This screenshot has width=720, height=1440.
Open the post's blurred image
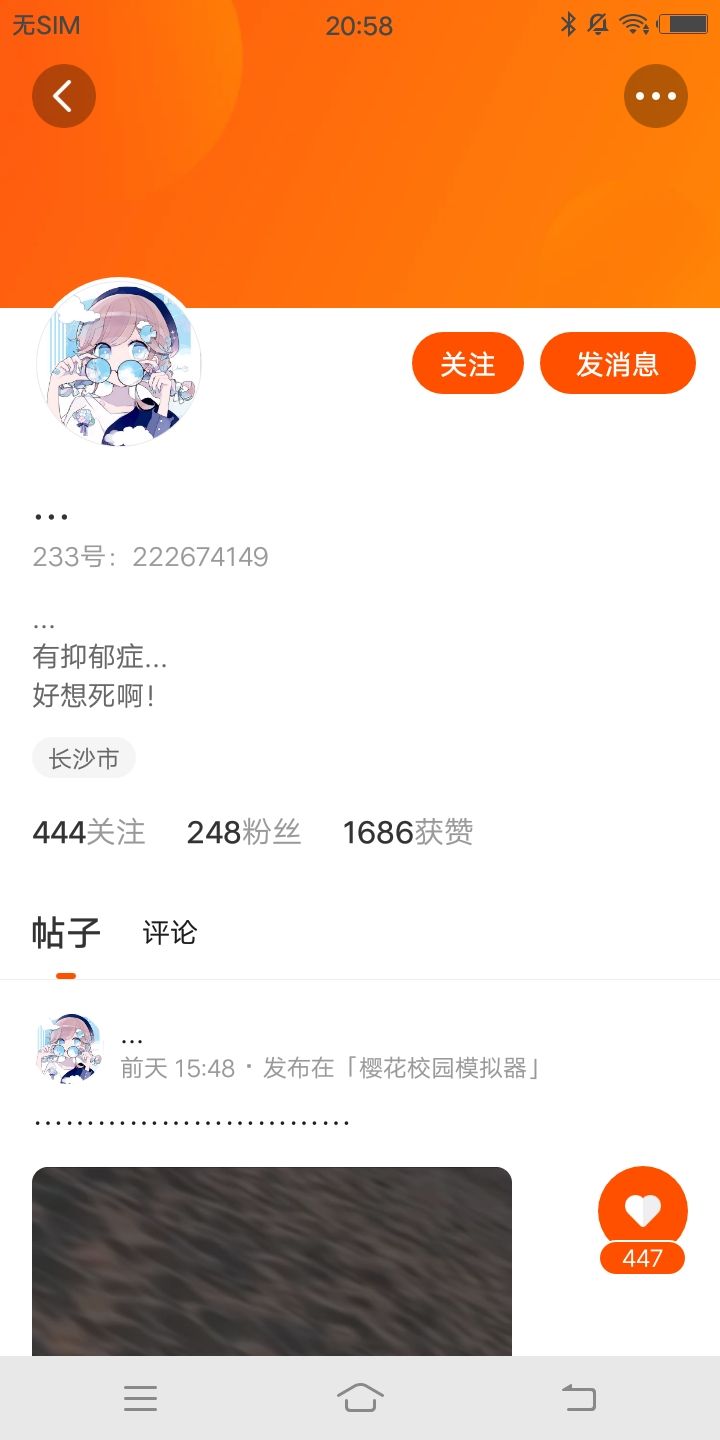[272, 1261]
